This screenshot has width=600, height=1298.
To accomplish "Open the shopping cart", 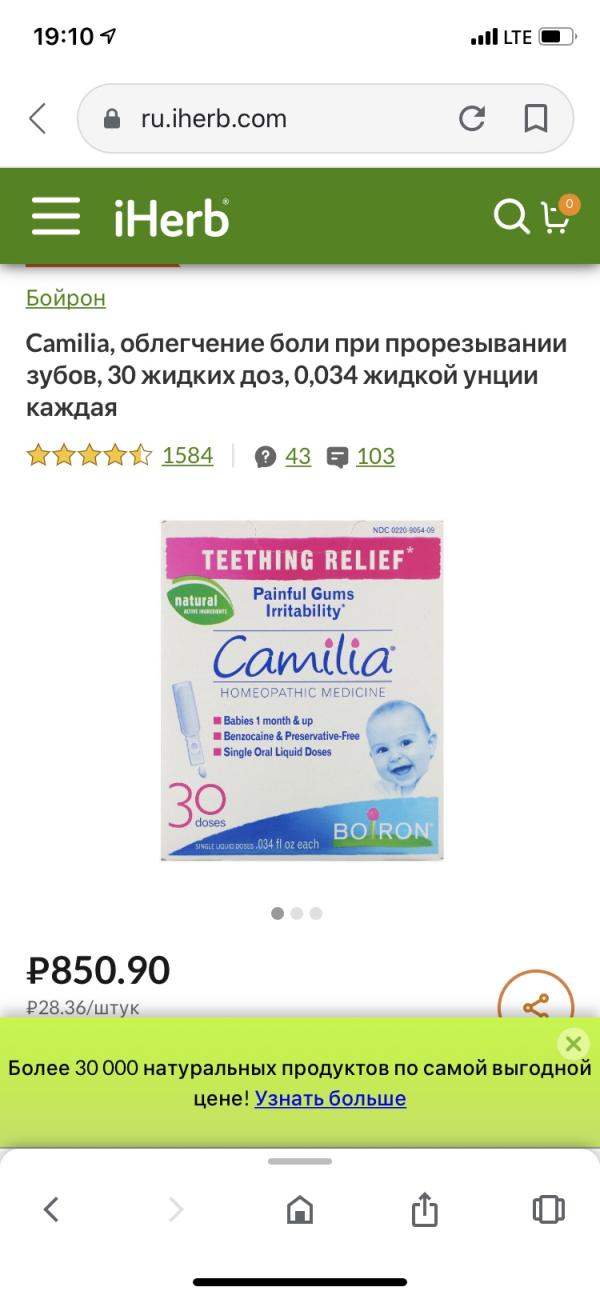I will [x=557, y=216].
